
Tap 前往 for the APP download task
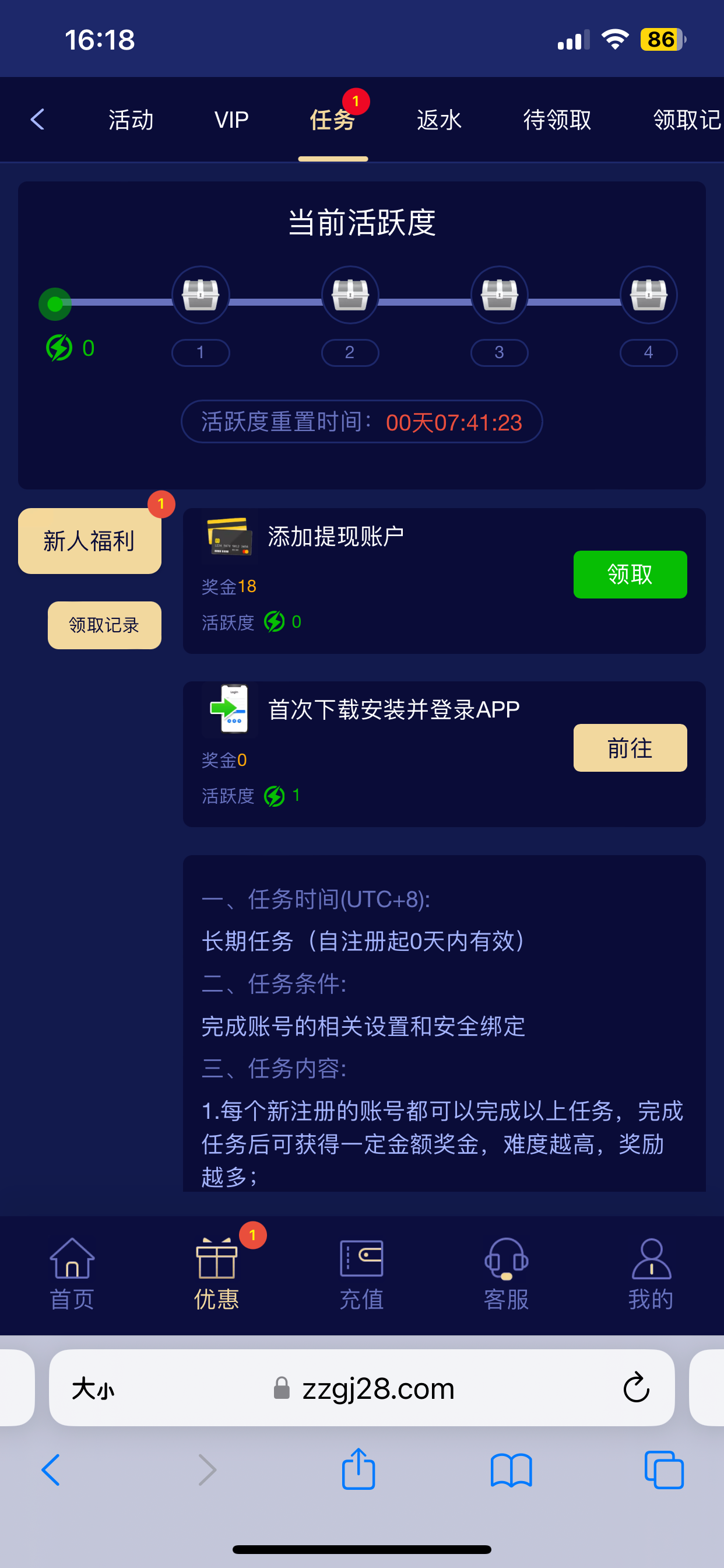(630, 747)
